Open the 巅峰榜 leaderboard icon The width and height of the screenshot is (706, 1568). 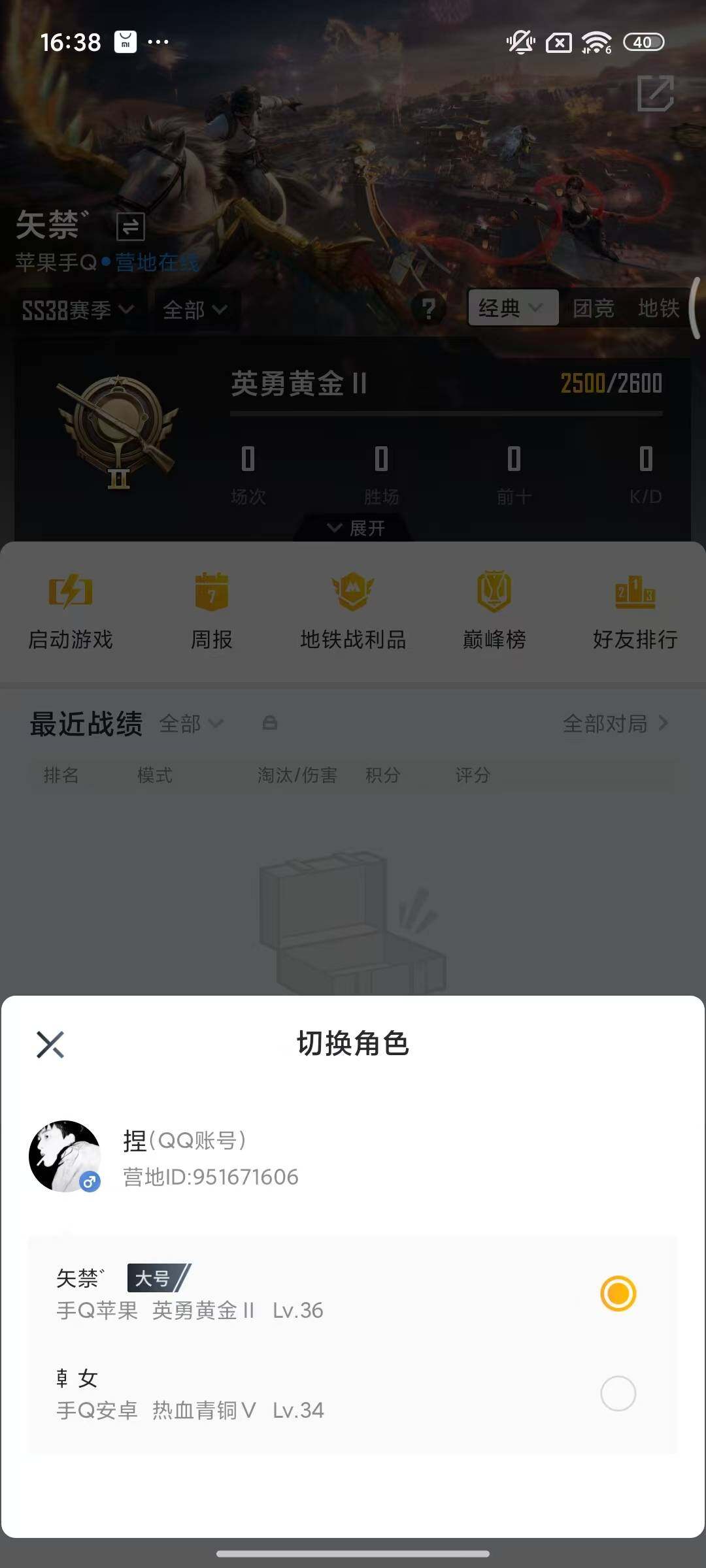click(x=494, y=608)
